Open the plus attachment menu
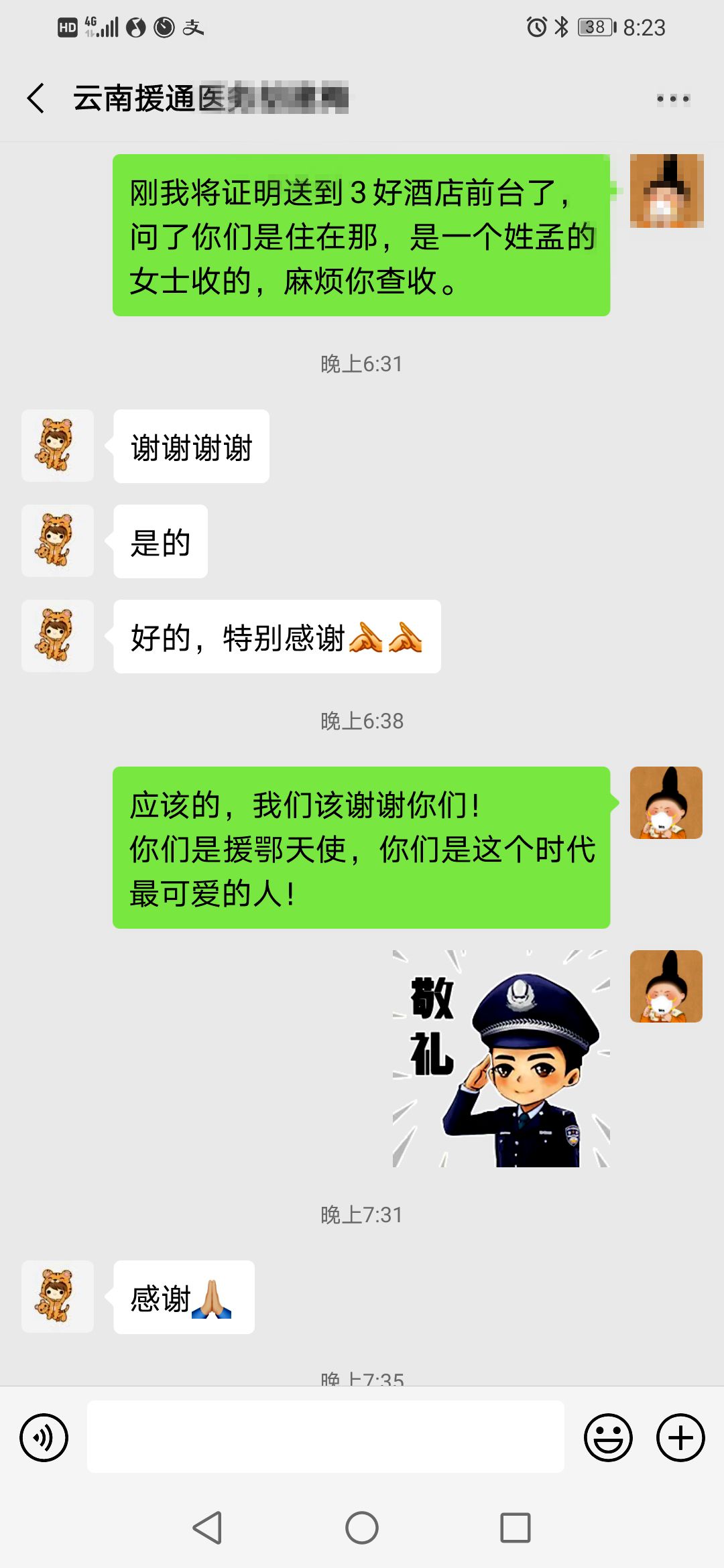Image resolution: width=724 pixels, height=1568 pixels. [680, 1437]
